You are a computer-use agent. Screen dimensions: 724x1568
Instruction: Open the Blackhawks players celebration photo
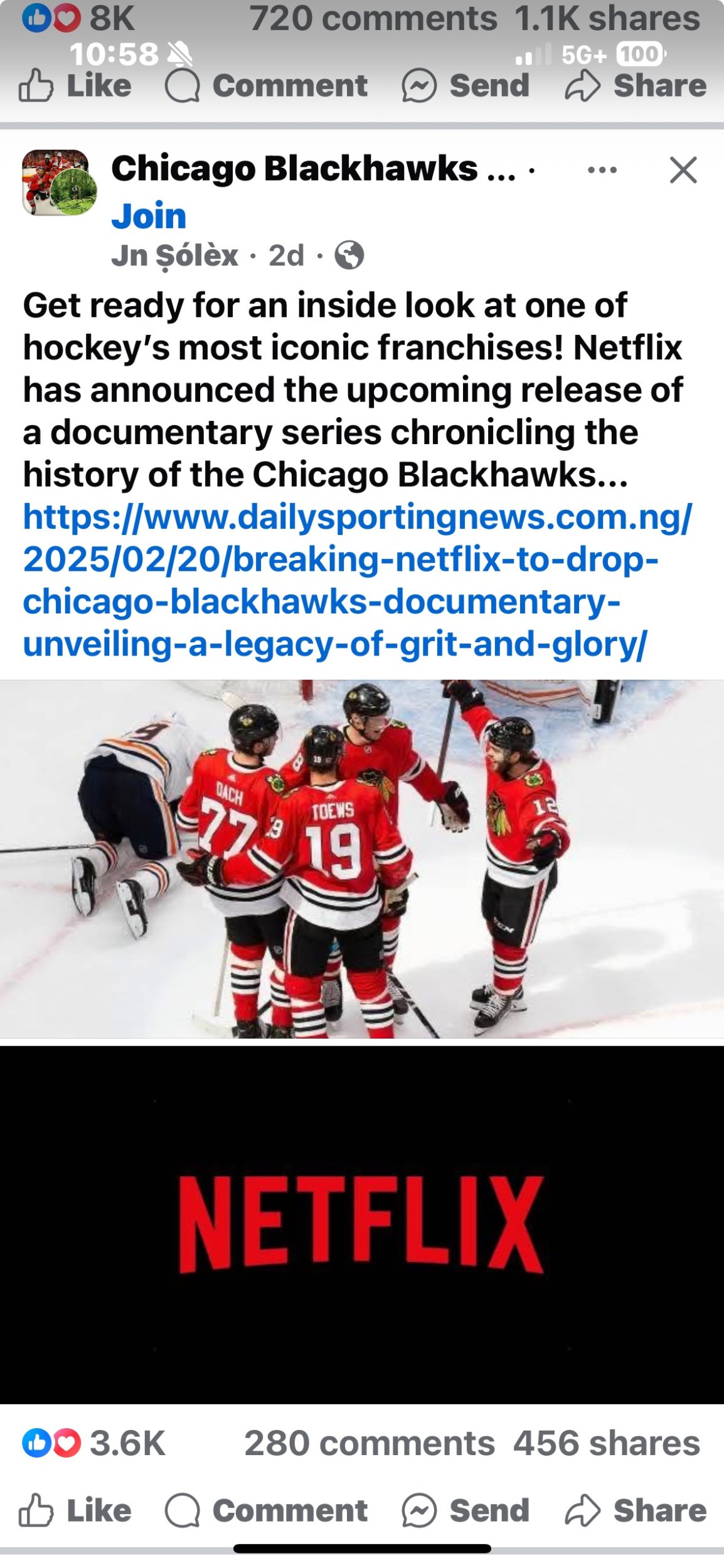362,859
